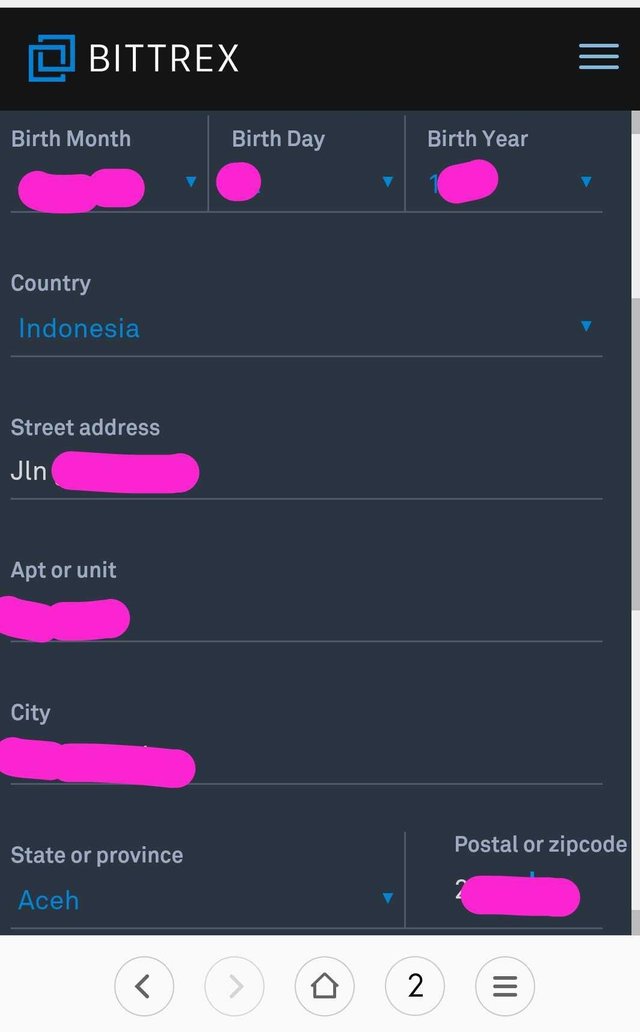Open the browser tabs switcher
Viewport: 640px width, 1032px height.
coord(415,987)
